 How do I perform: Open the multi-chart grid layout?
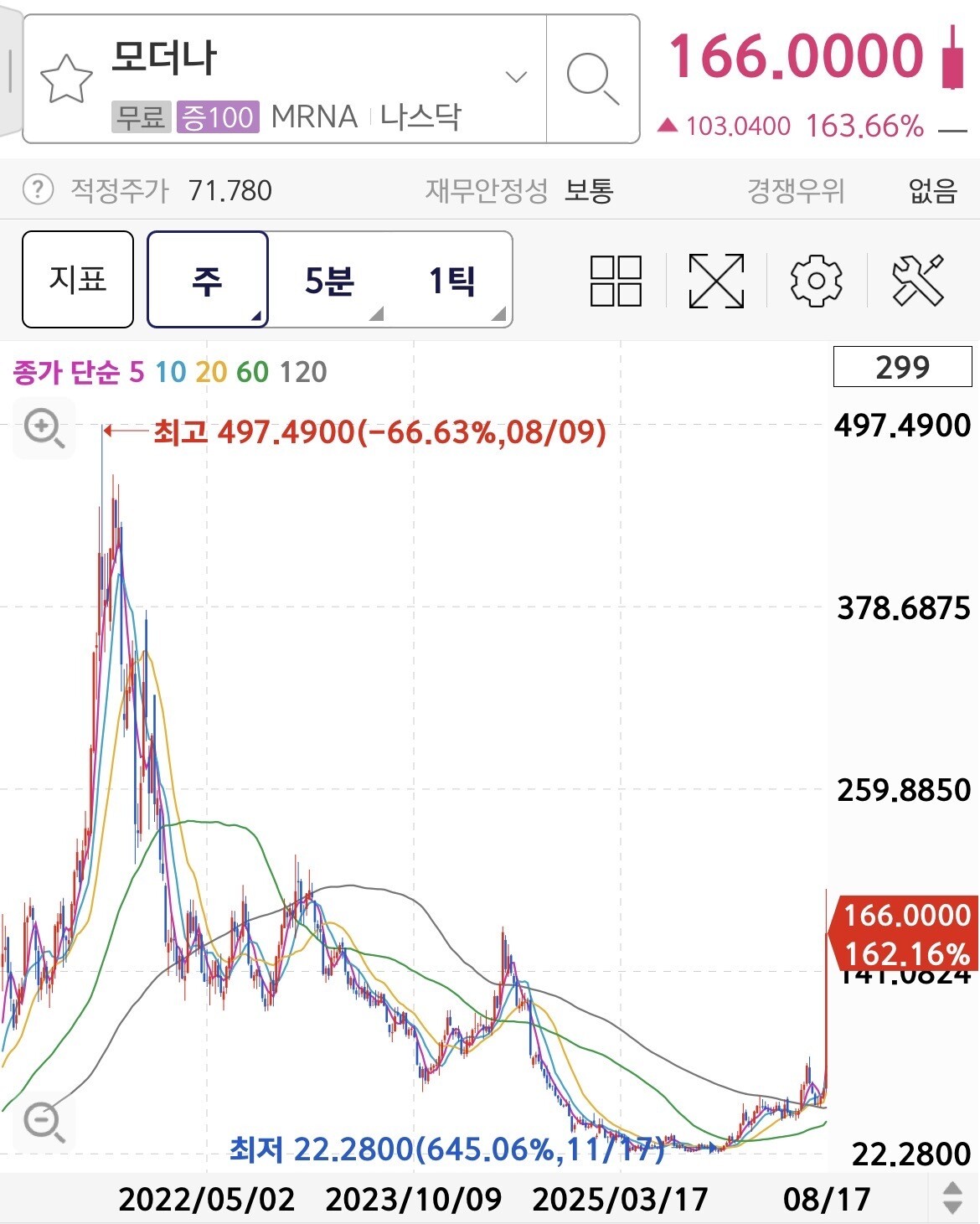point(616,281)
